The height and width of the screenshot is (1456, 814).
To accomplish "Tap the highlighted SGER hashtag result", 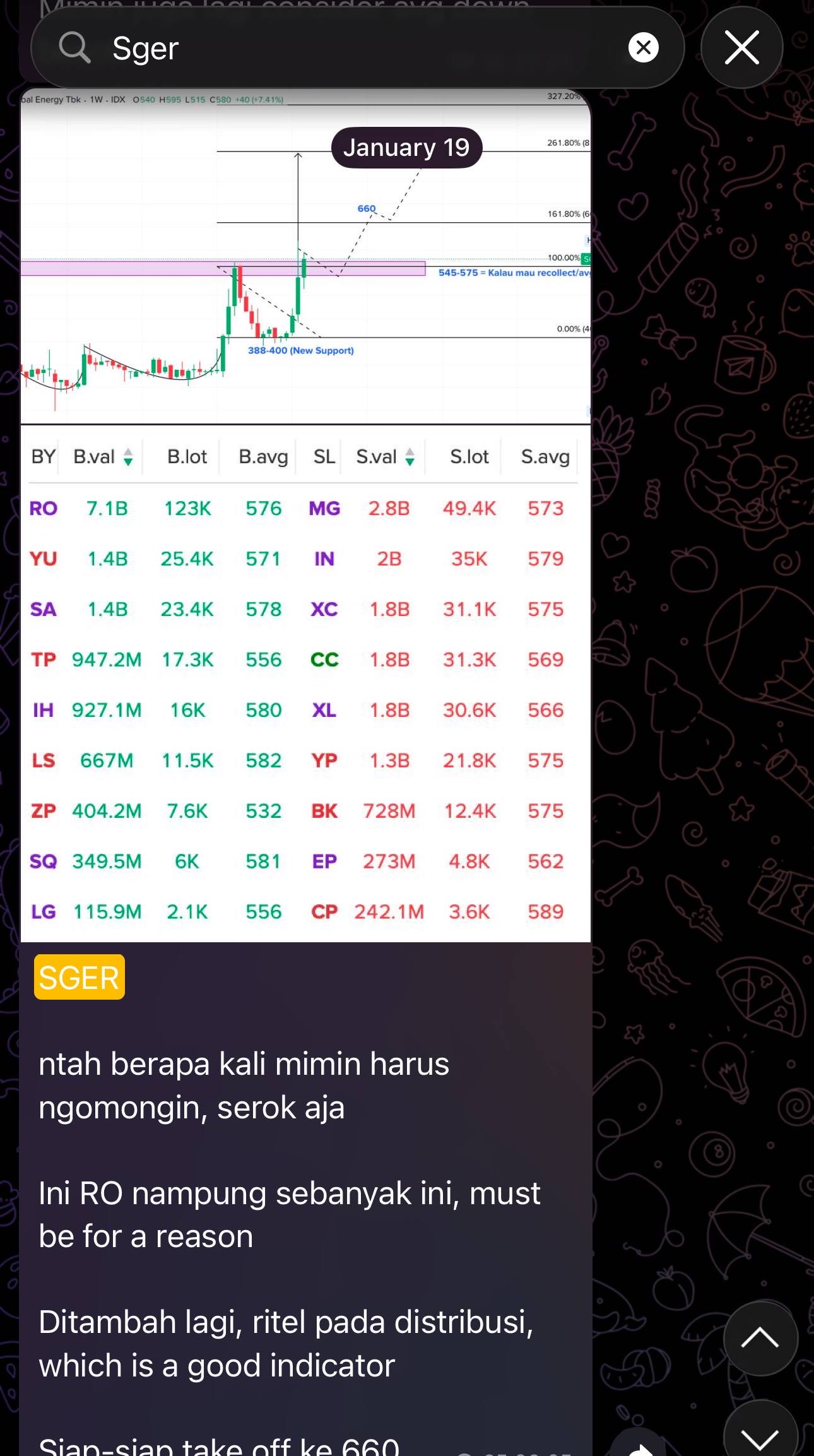I will [78, 977].
